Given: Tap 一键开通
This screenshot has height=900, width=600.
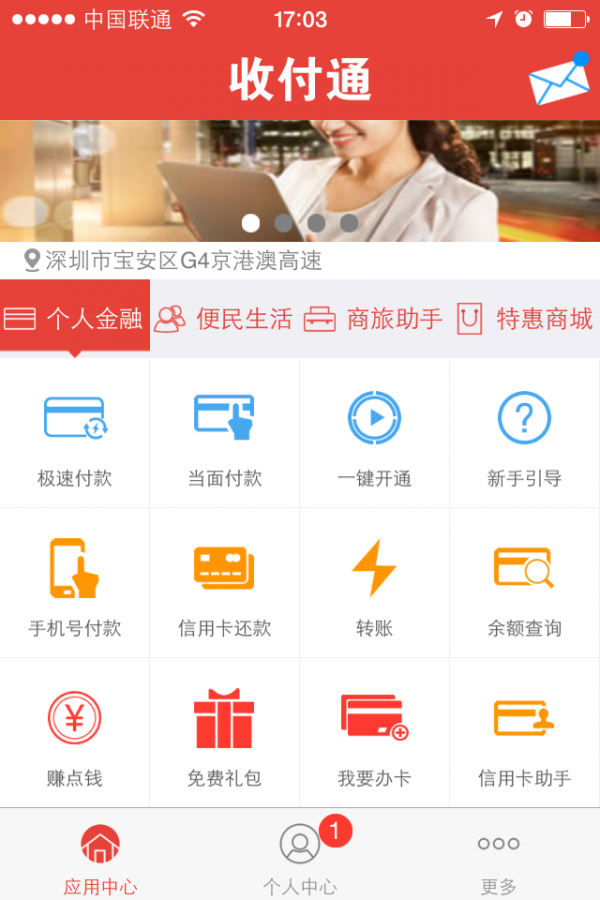Looking at the screenshot, I should [374, 435].
